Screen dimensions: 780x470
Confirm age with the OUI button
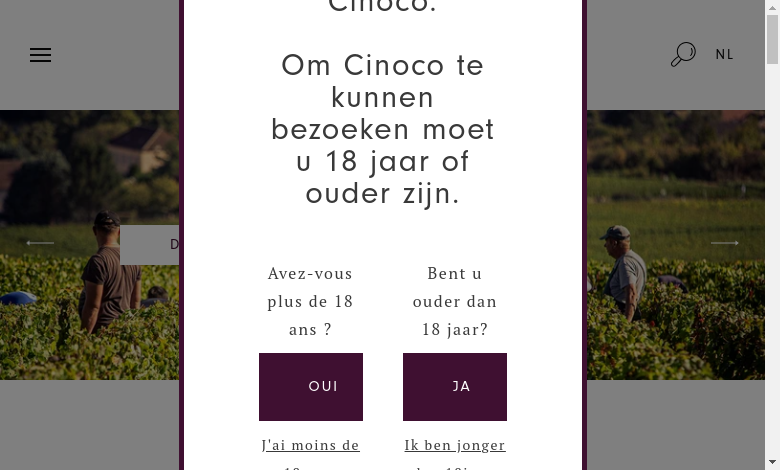click(x=311, y=386)
